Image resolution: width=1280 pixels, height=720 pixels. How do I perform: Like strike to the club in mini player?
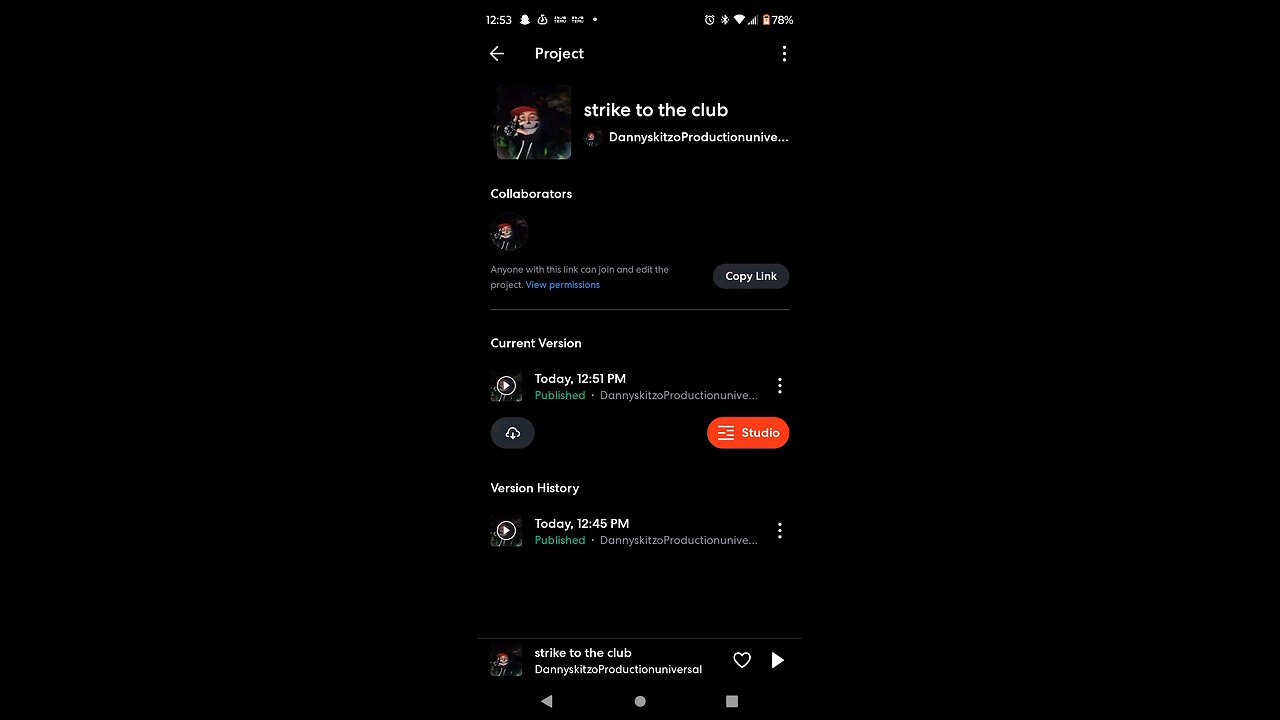742,660
